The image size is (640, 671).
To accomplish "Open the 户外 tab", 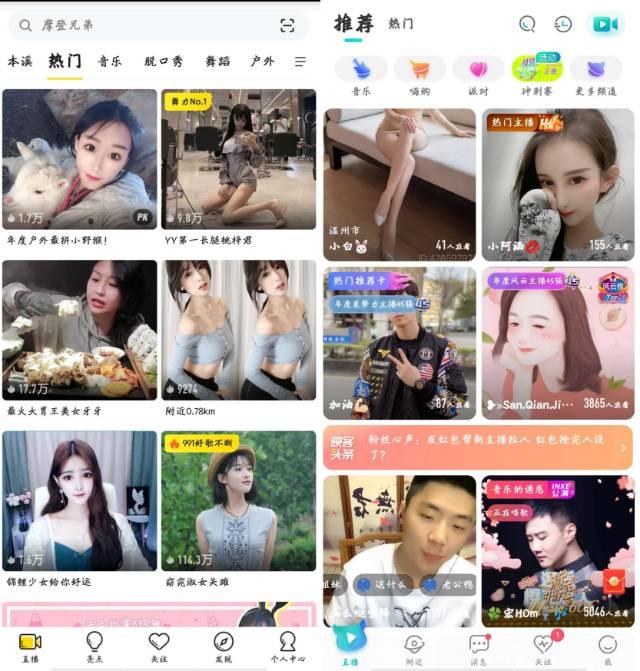I will tap(262, 61).
